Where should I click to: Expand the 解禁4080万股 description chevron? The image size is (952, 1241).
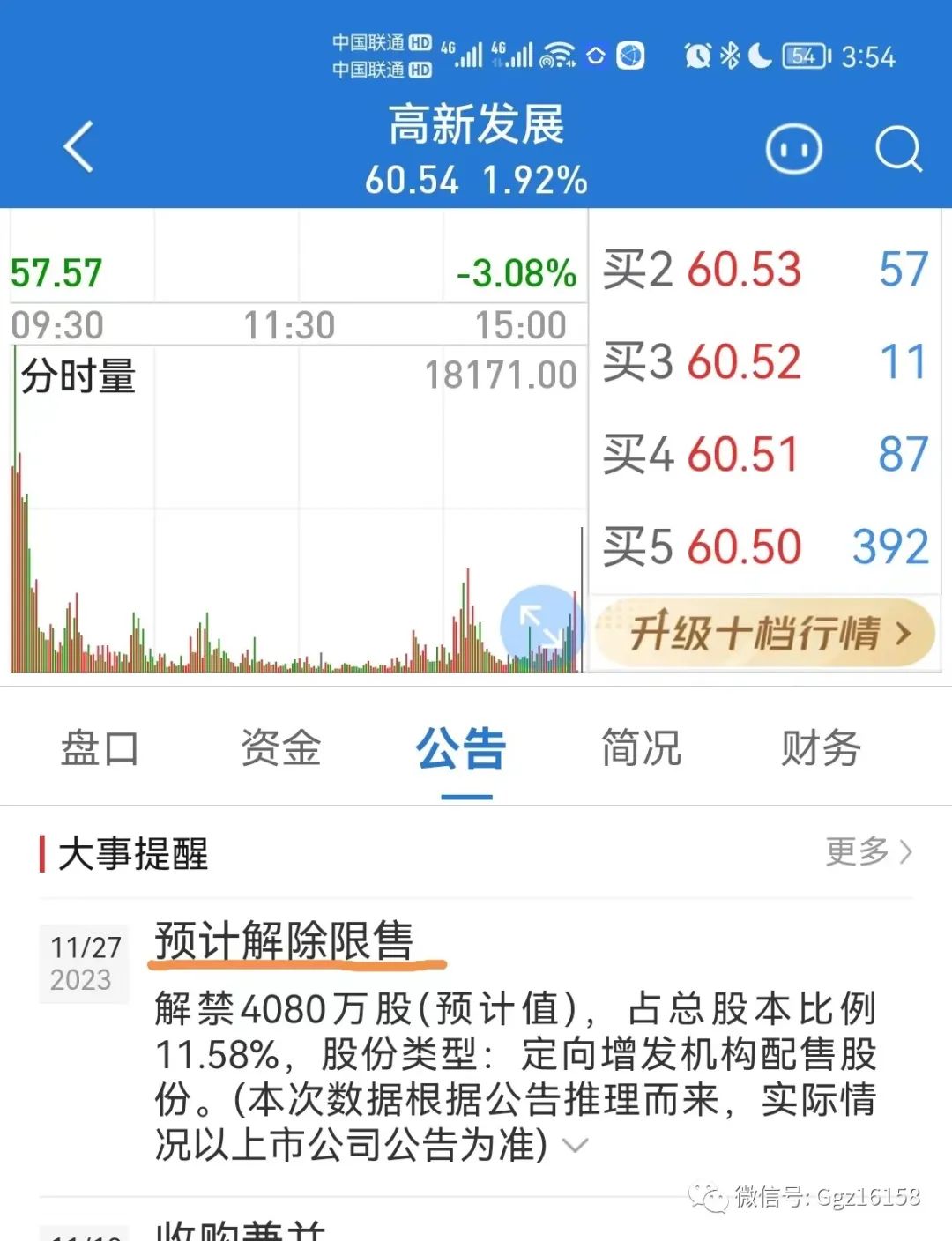click(576, 1145)
